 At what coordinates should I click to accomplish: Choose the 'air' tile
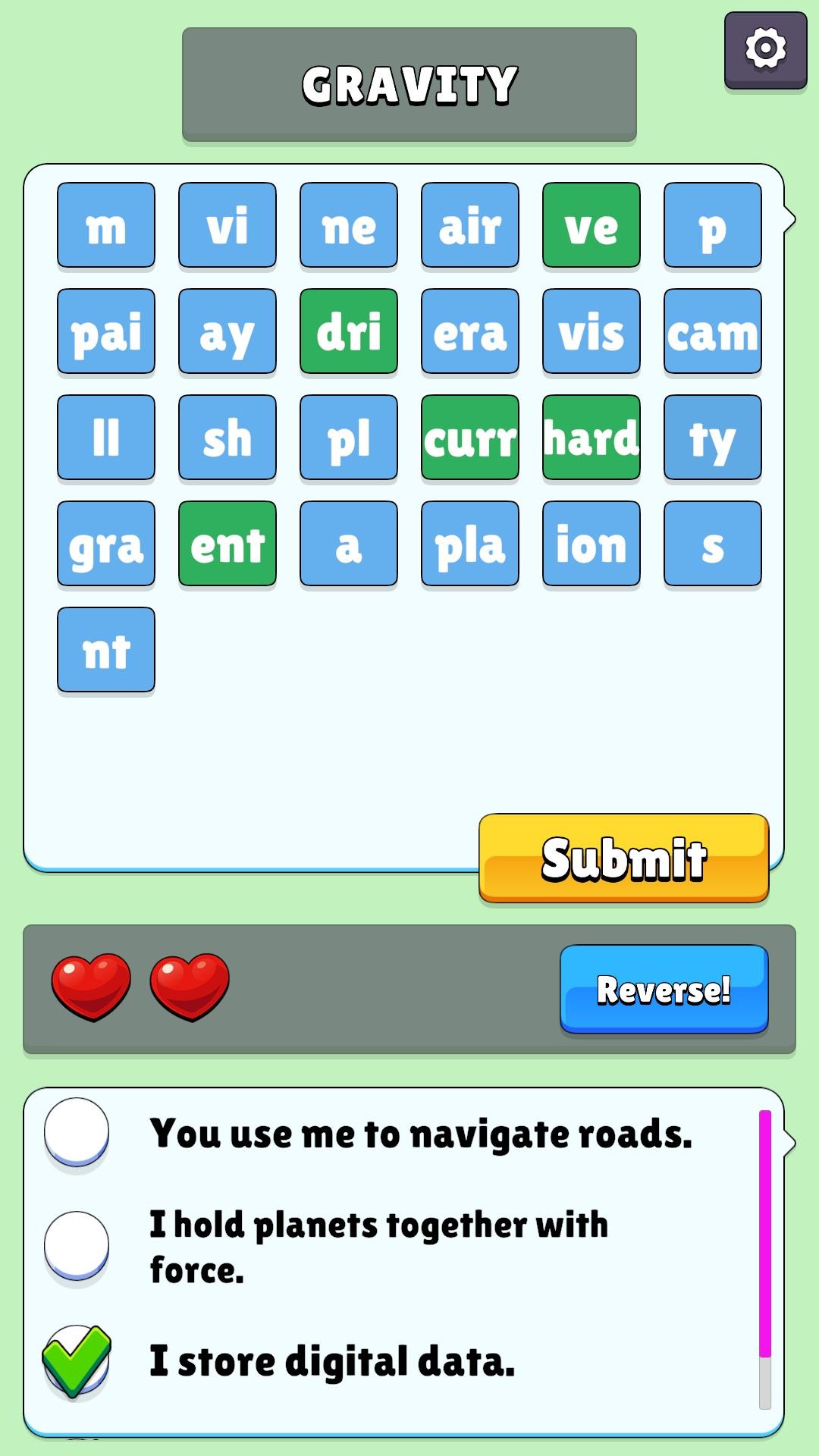point(470,224)
